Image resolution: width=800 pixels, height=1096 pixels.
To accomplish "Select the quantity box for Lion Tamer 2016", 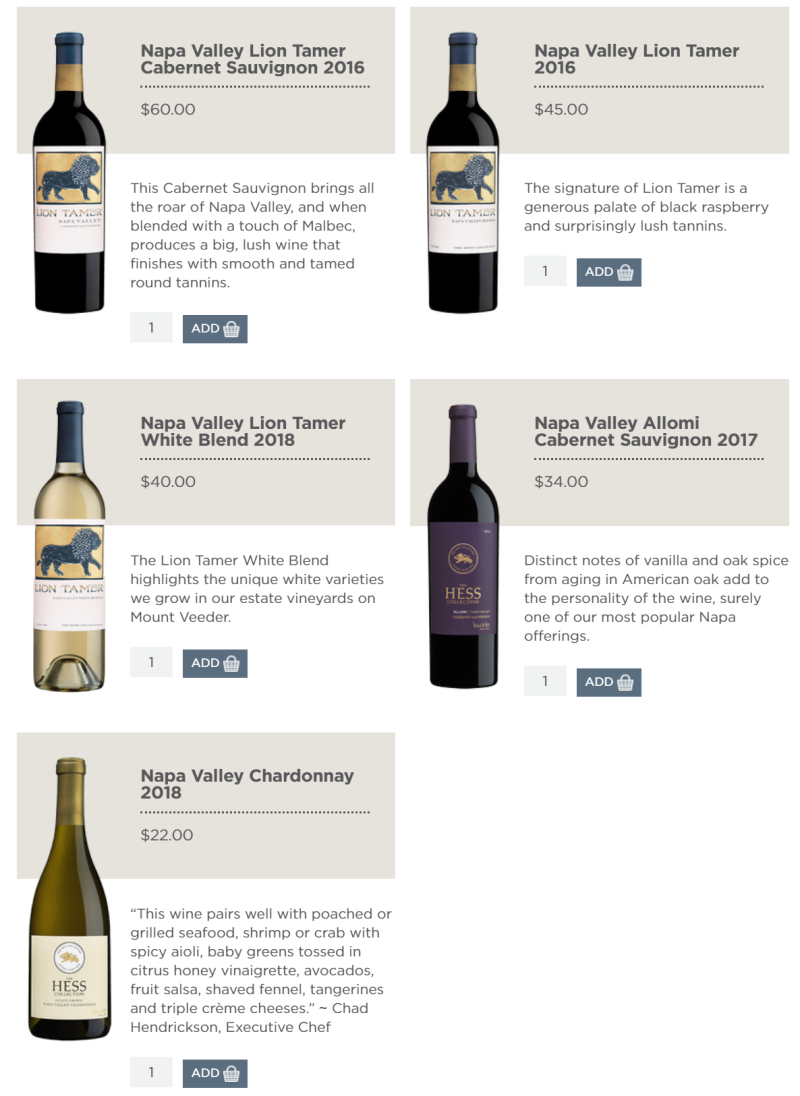I will pos(545,271).
